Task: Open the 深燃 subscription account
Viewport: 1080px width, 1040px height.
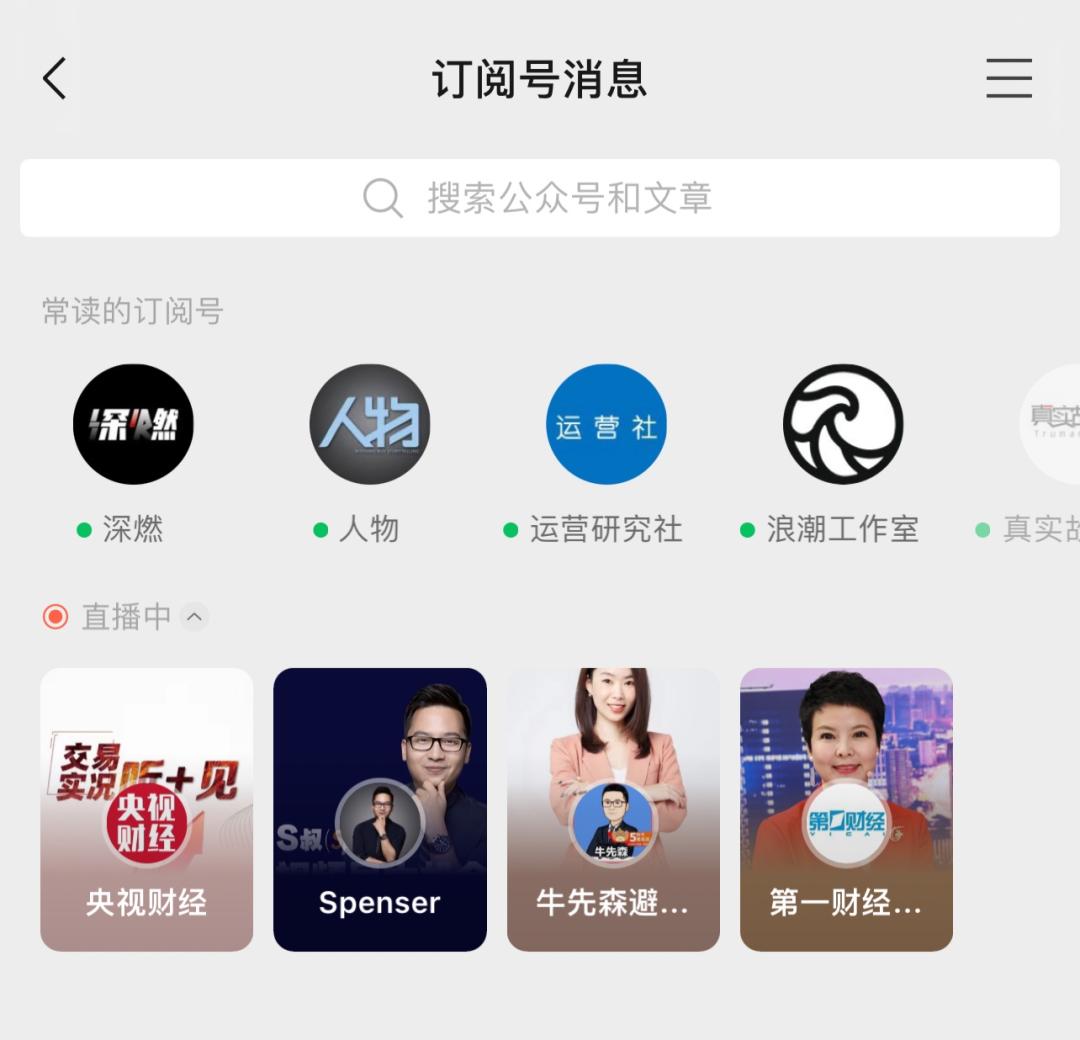Action: click(133, 425)
